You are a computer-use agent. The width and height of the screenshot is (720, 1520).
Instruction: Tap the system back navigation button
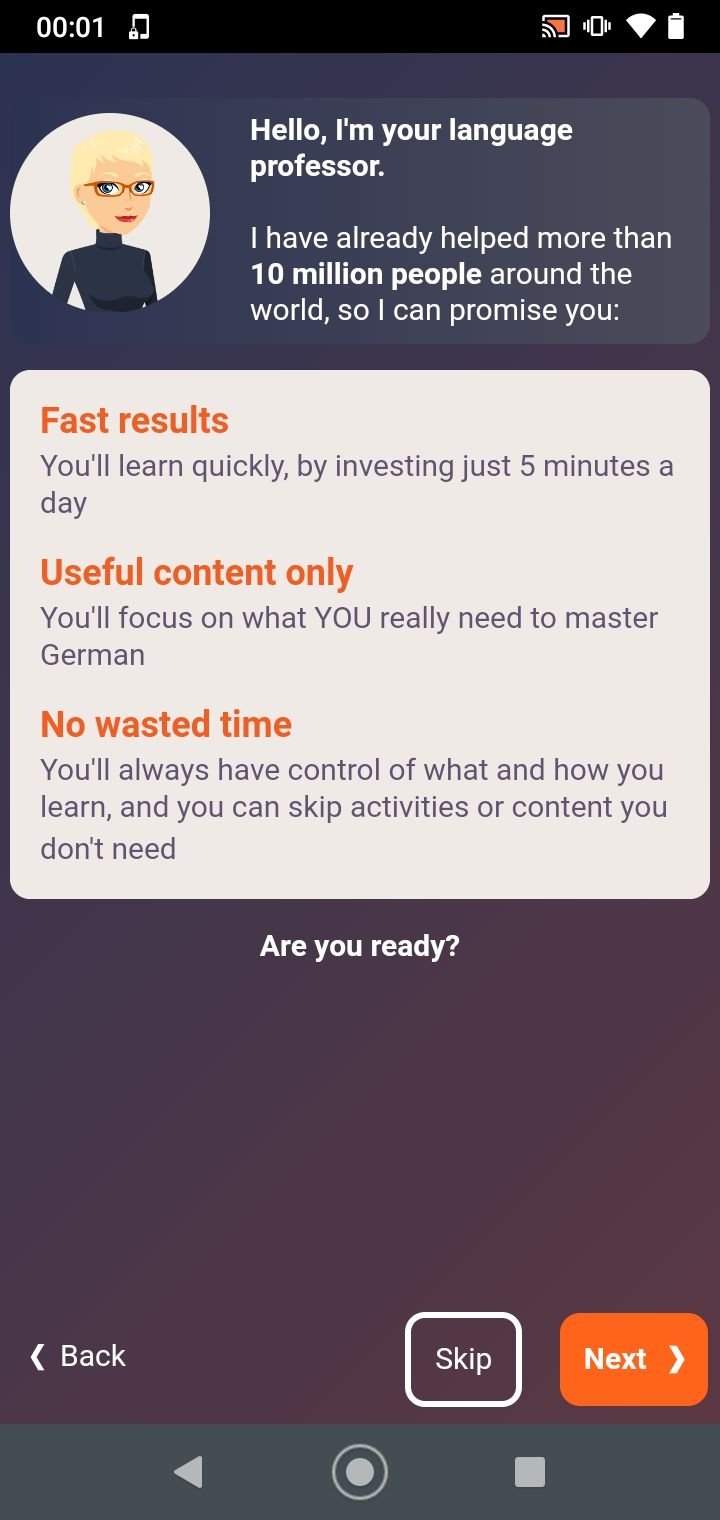coord(188,1471)
